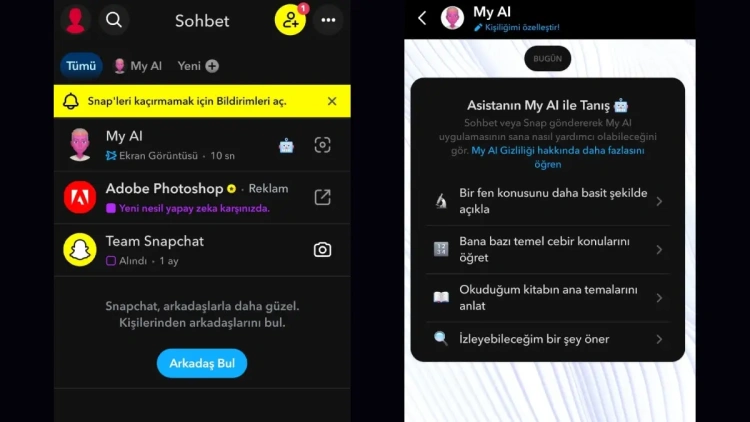This screenshot has width=750, height=422.
Task: Switch to the My AI filter tab
Action: pos(138,66)
